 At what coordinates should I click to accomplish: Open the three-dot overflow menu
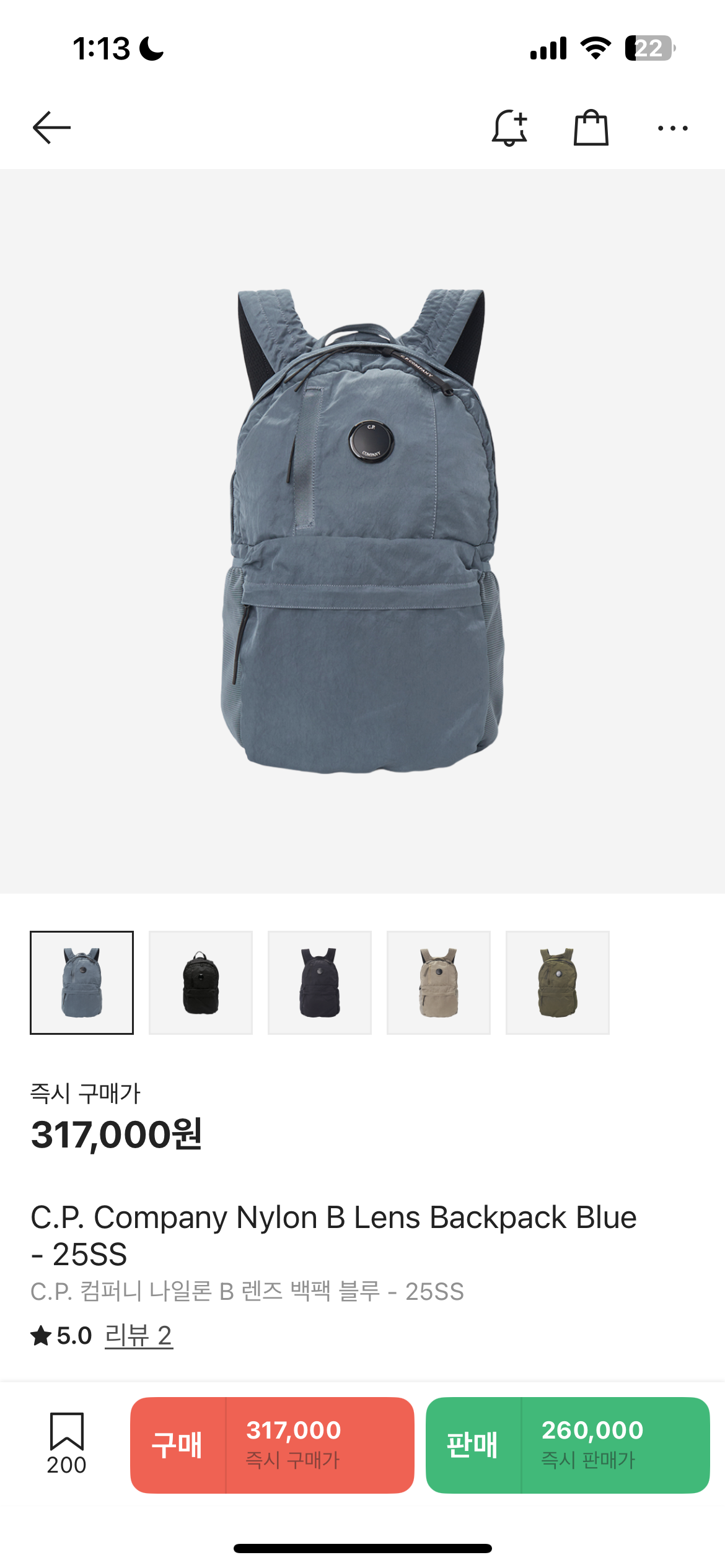tap(672, 128)
